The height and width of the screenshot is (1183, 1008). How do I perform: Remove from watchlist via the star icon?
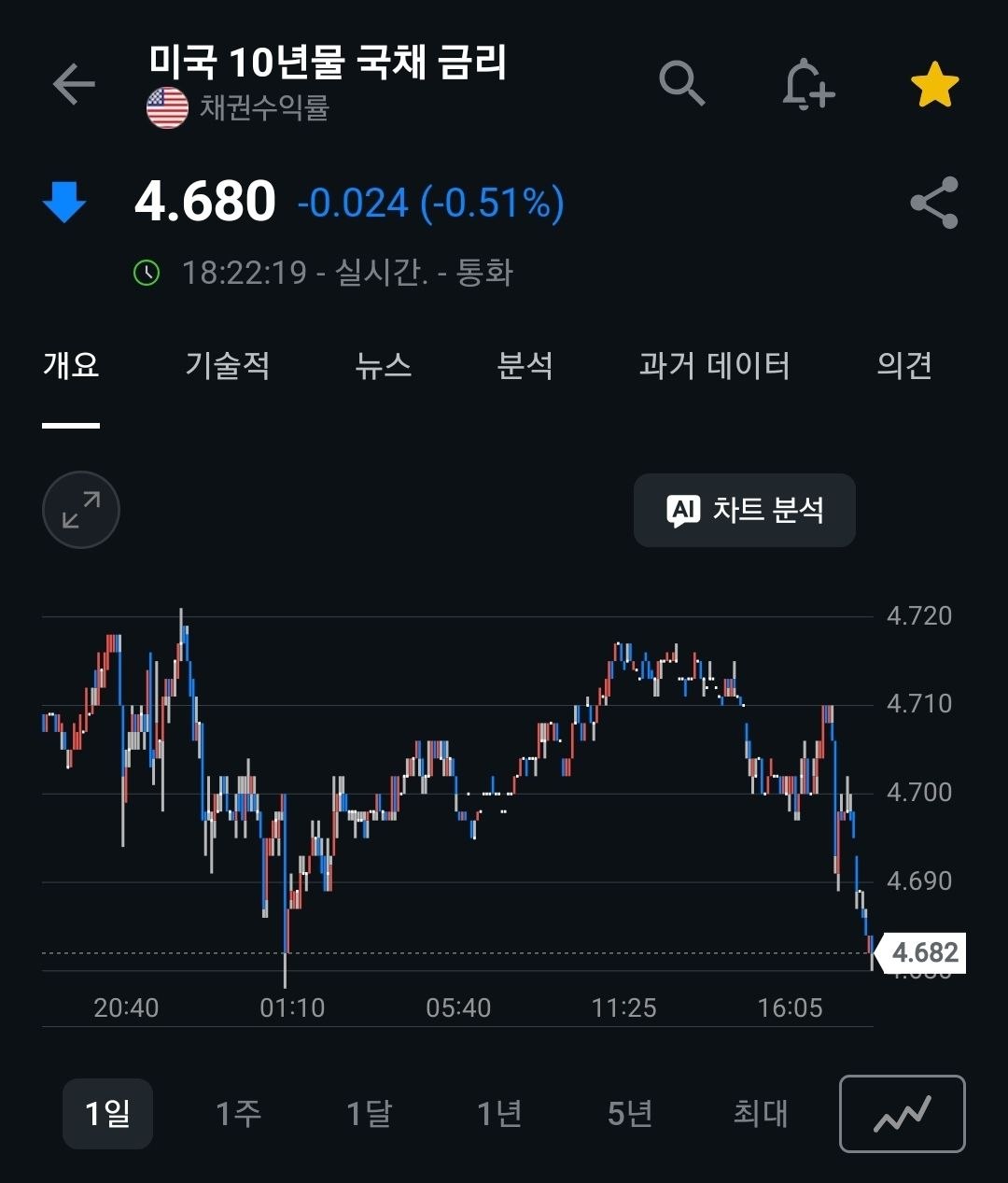[x=934, y=85]
